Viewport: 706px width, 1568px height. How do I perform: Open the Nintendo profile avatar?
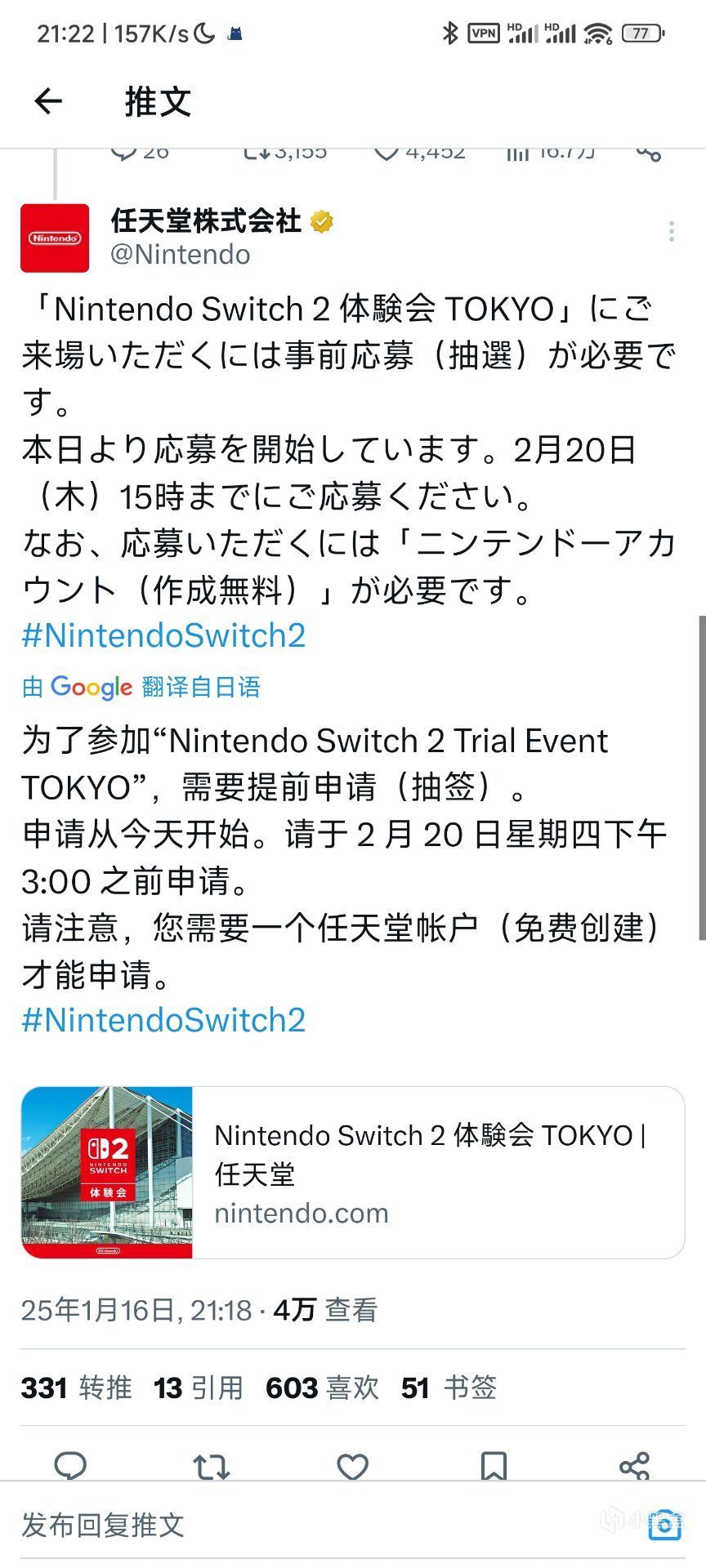click(55, 238)
